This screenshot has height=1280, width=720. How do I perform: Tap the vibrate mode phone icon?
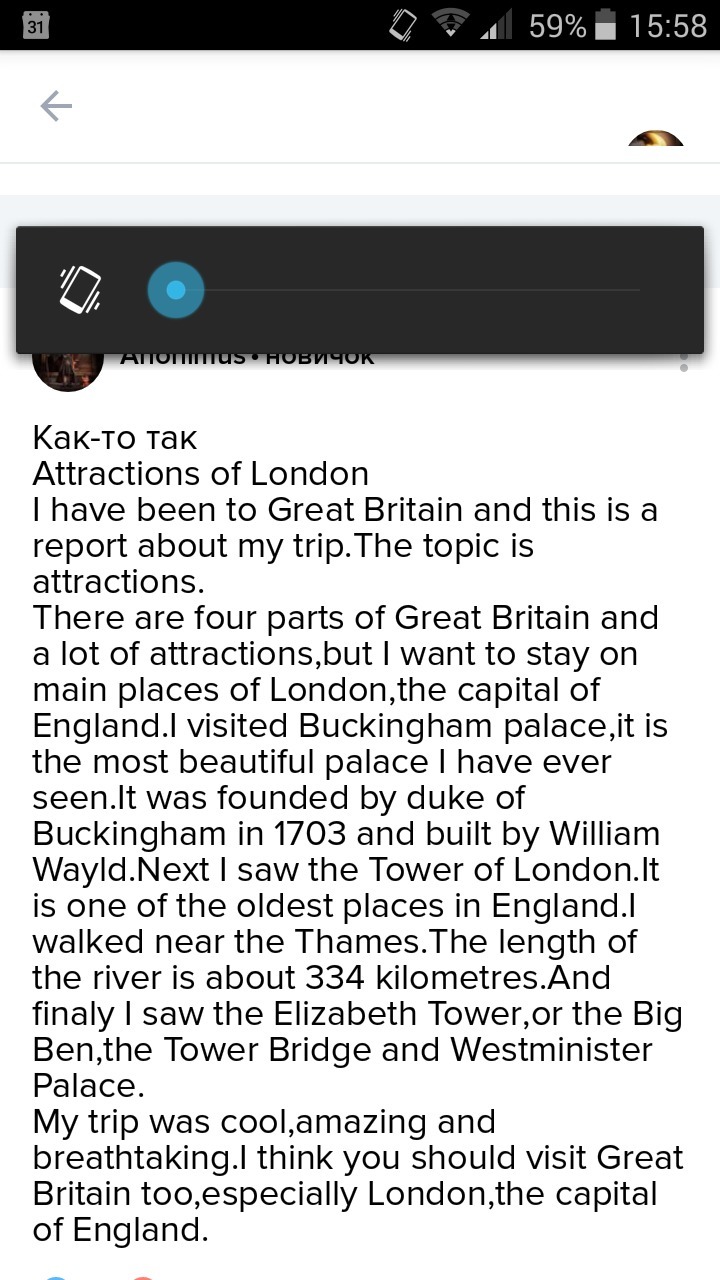(x=80, y=290)
